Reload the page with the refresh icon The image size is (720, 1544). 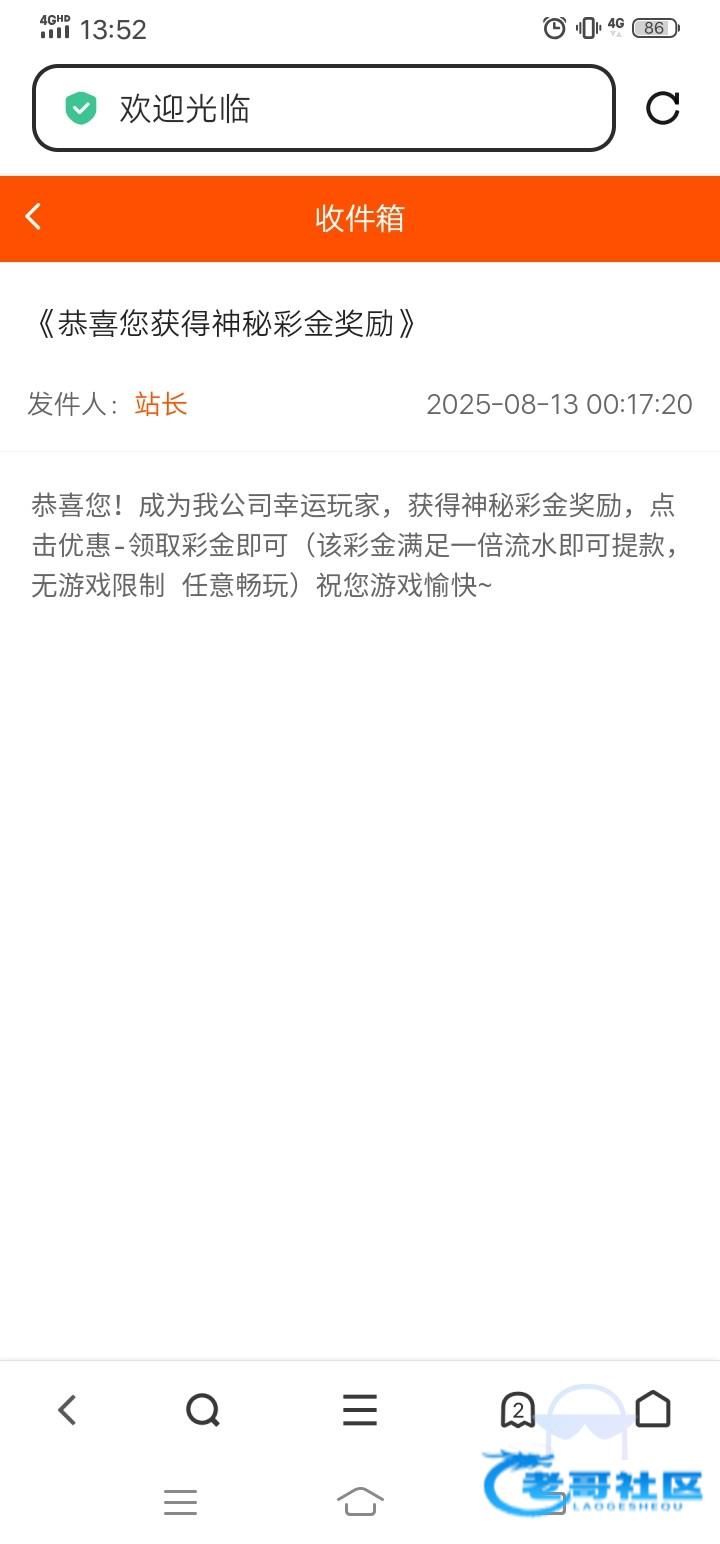coord(663,108)
